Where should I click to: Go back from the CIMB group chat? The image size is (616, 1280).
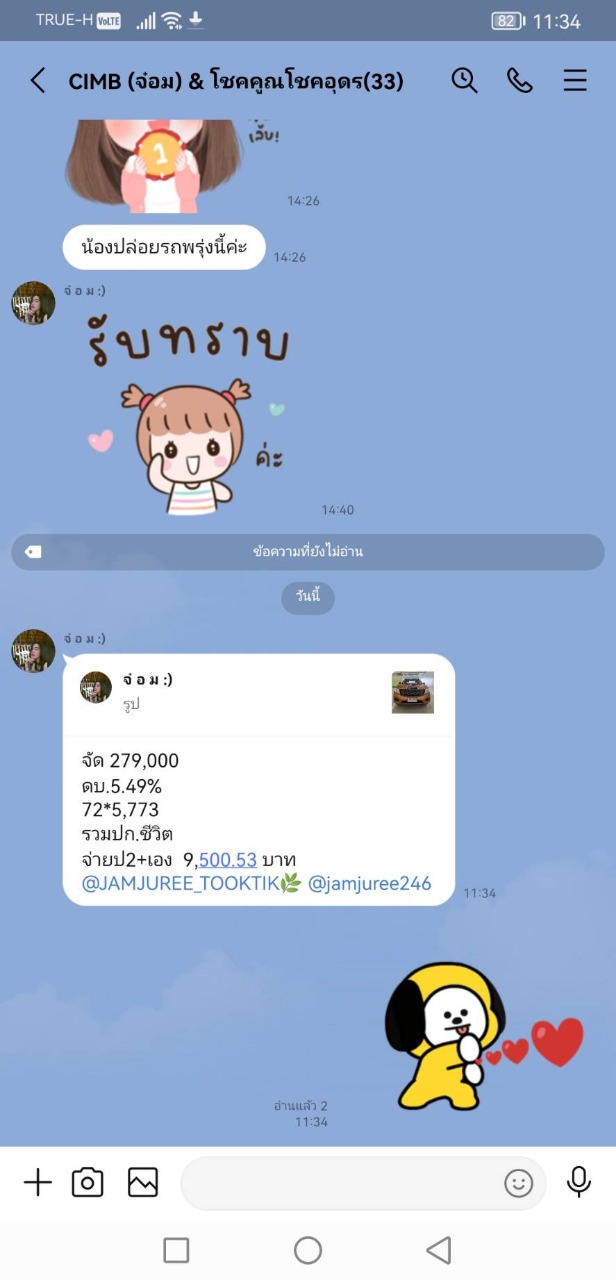coord(38,81)
